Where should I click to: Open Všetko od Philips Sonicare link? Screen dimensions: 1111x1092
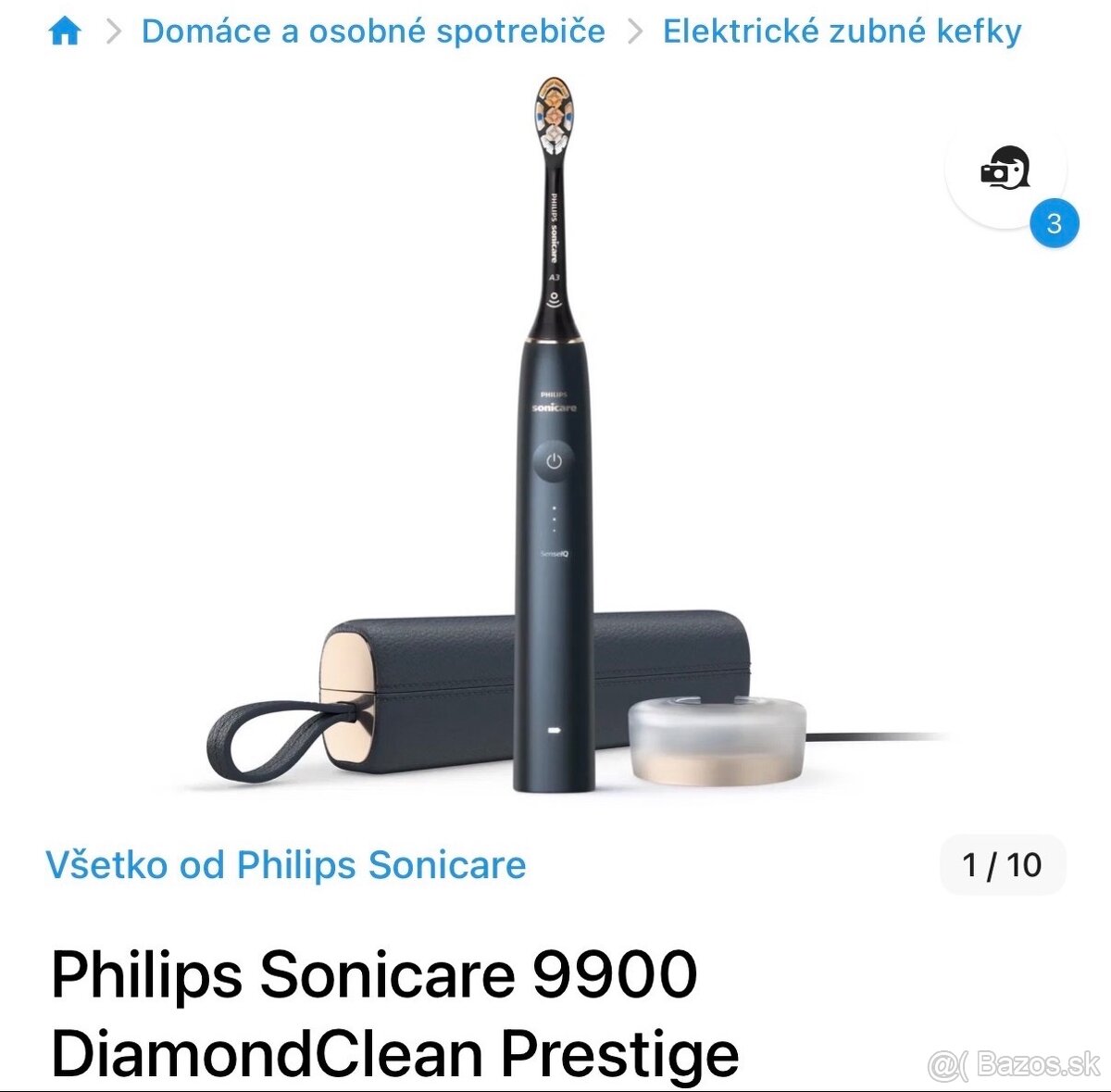pos(286,865)
